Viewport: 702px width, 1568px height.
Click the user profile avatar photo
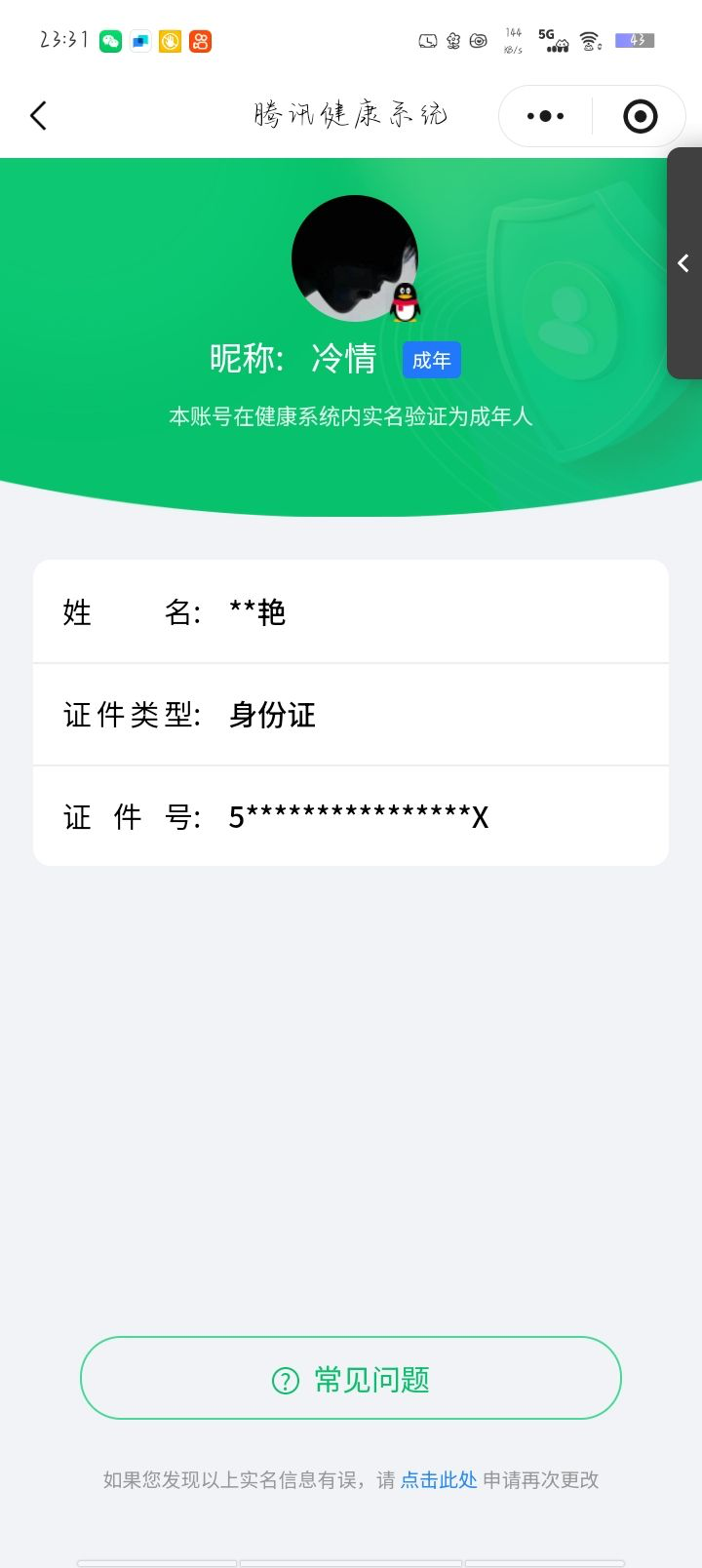[354, 258]
